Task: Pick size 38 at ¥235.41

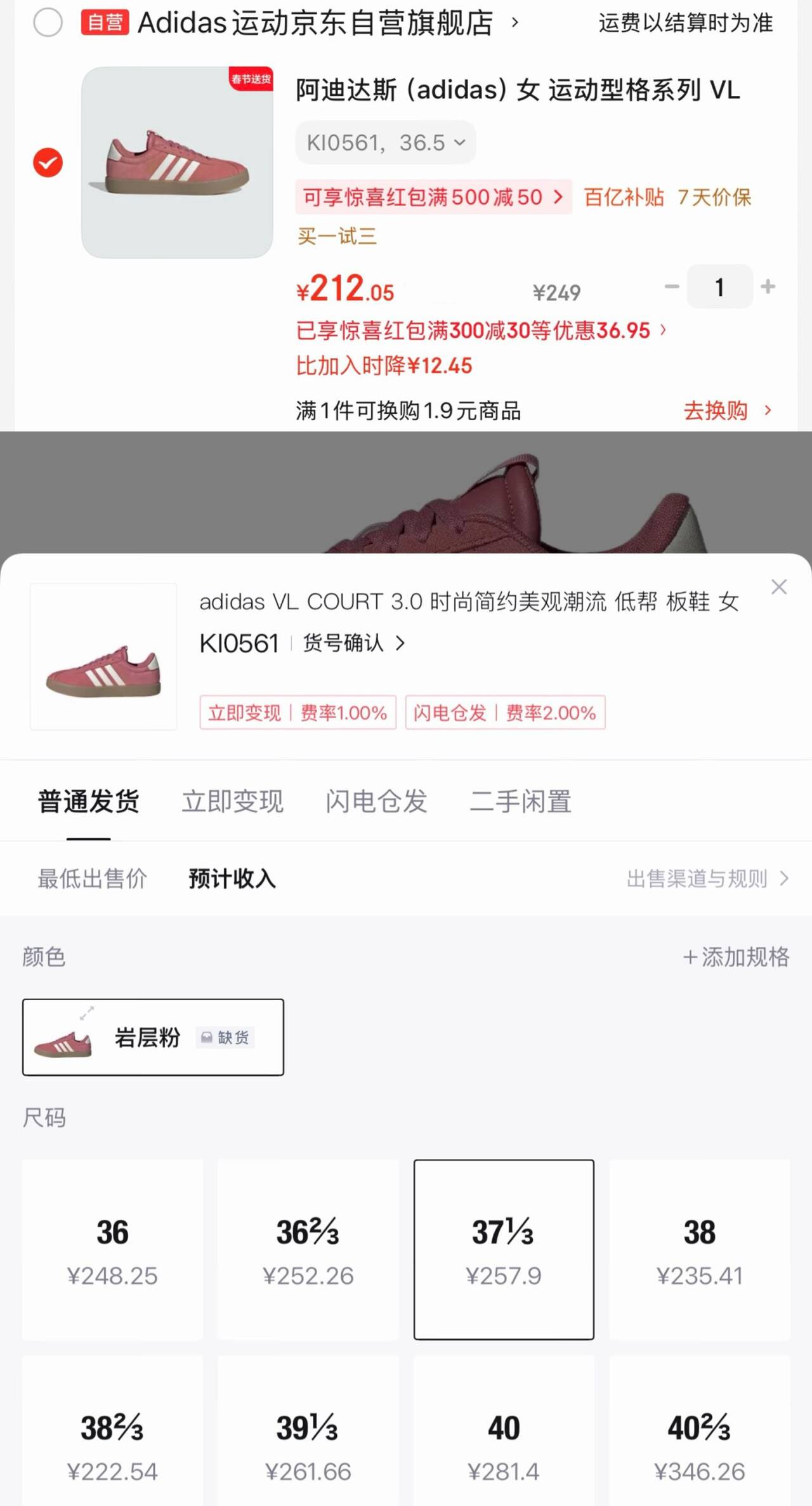Action: [x=700, y=1250]
